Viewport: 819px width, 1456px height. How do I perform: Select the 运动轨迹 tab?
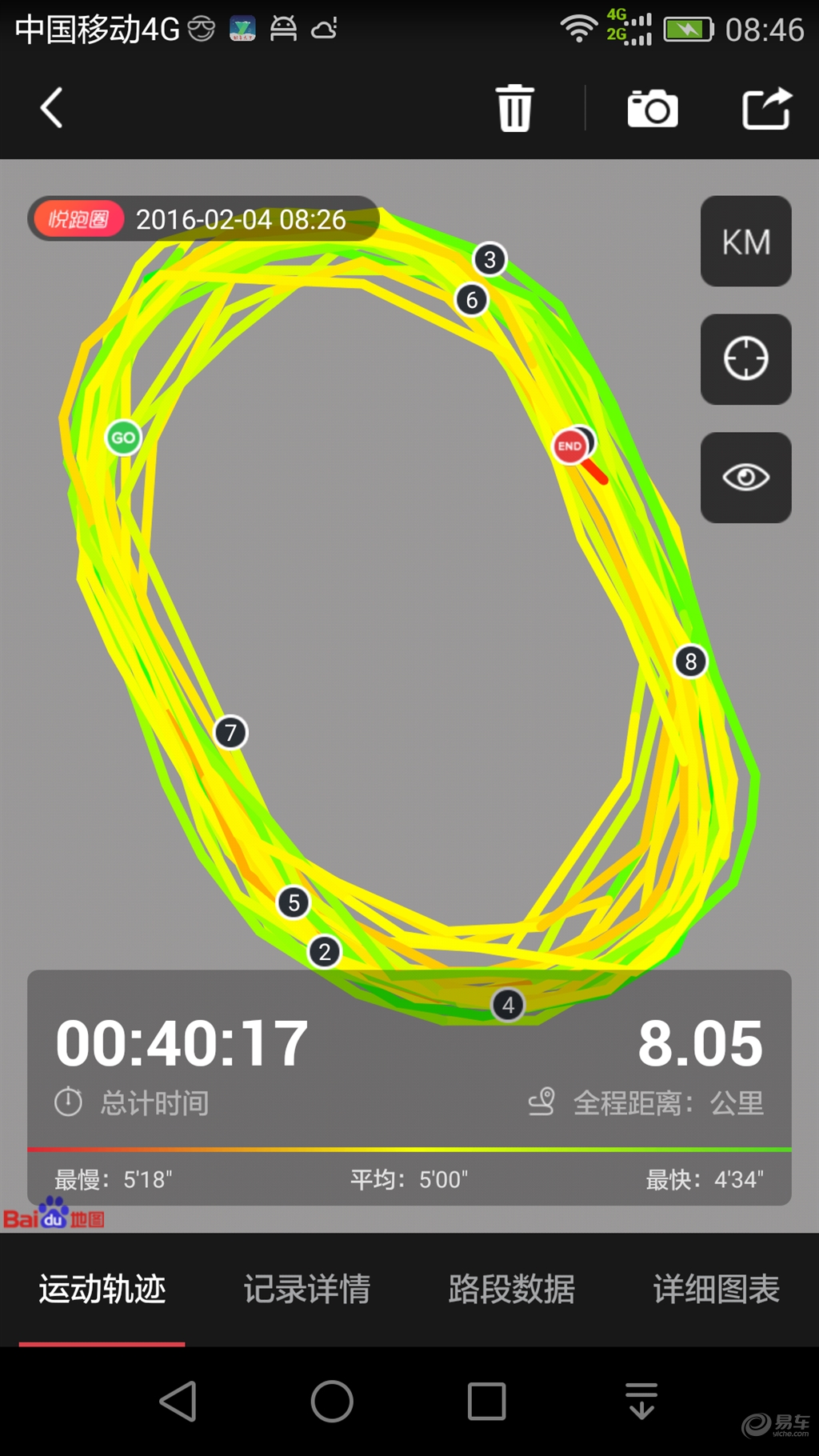tap(102, 1290)
